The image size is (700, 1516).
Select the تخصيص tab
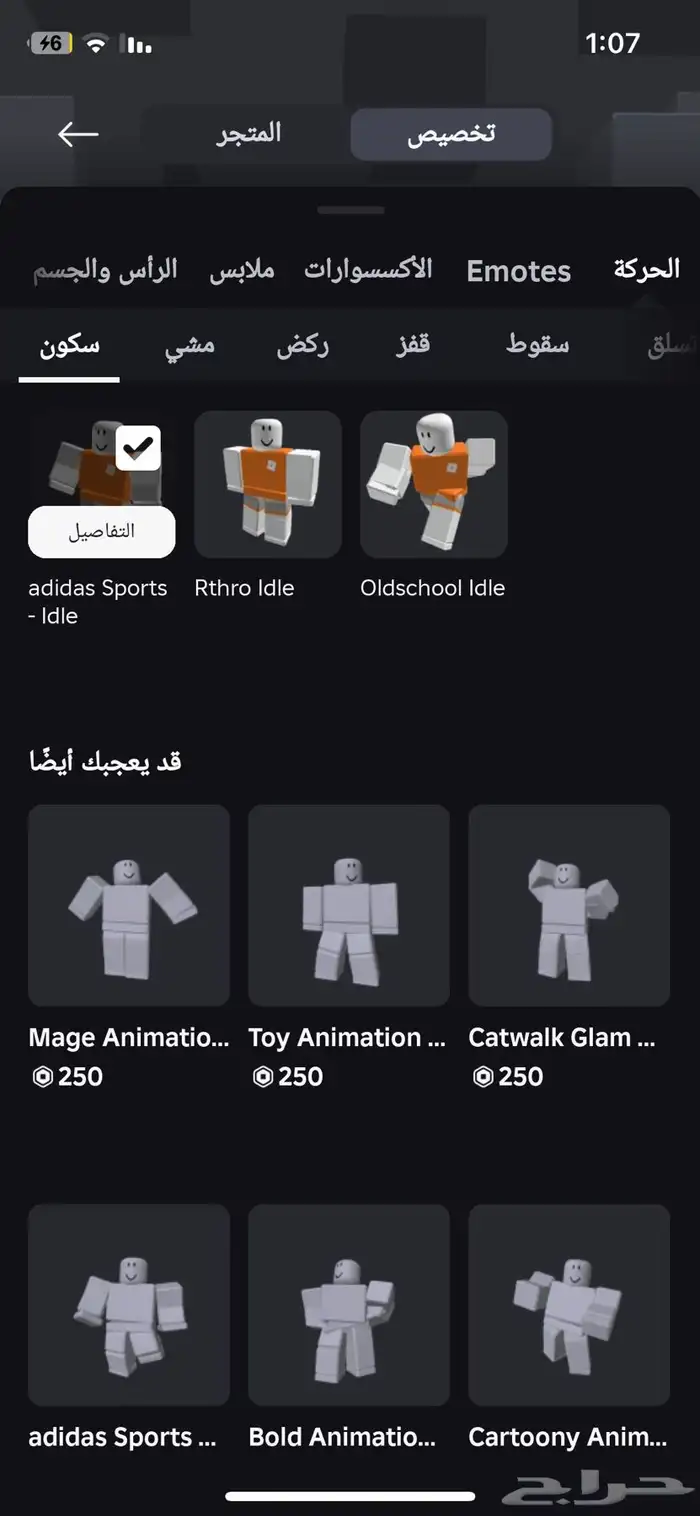click(451, 135)
